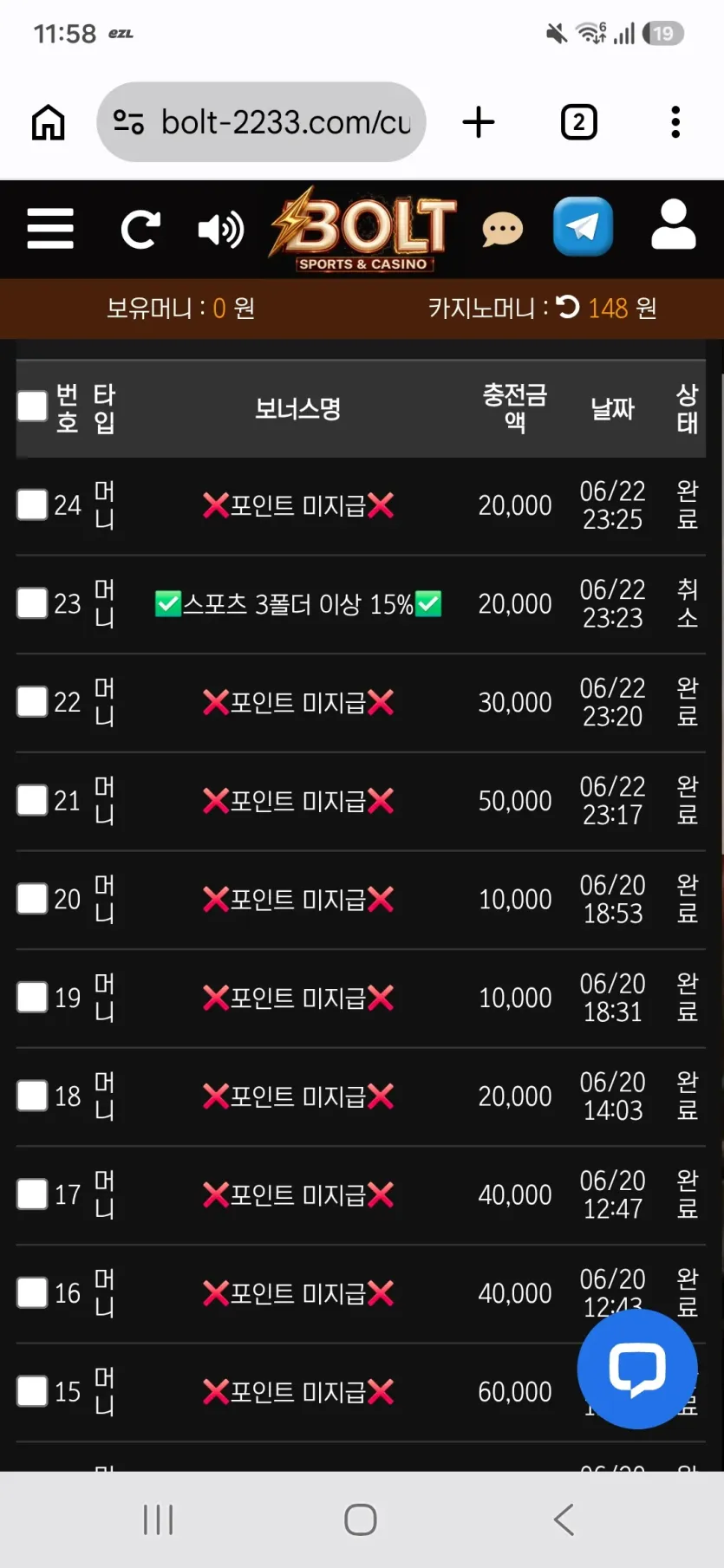Check the box for row 15
Screen dimensions: 724x1568
click(x=32, y=1391)
